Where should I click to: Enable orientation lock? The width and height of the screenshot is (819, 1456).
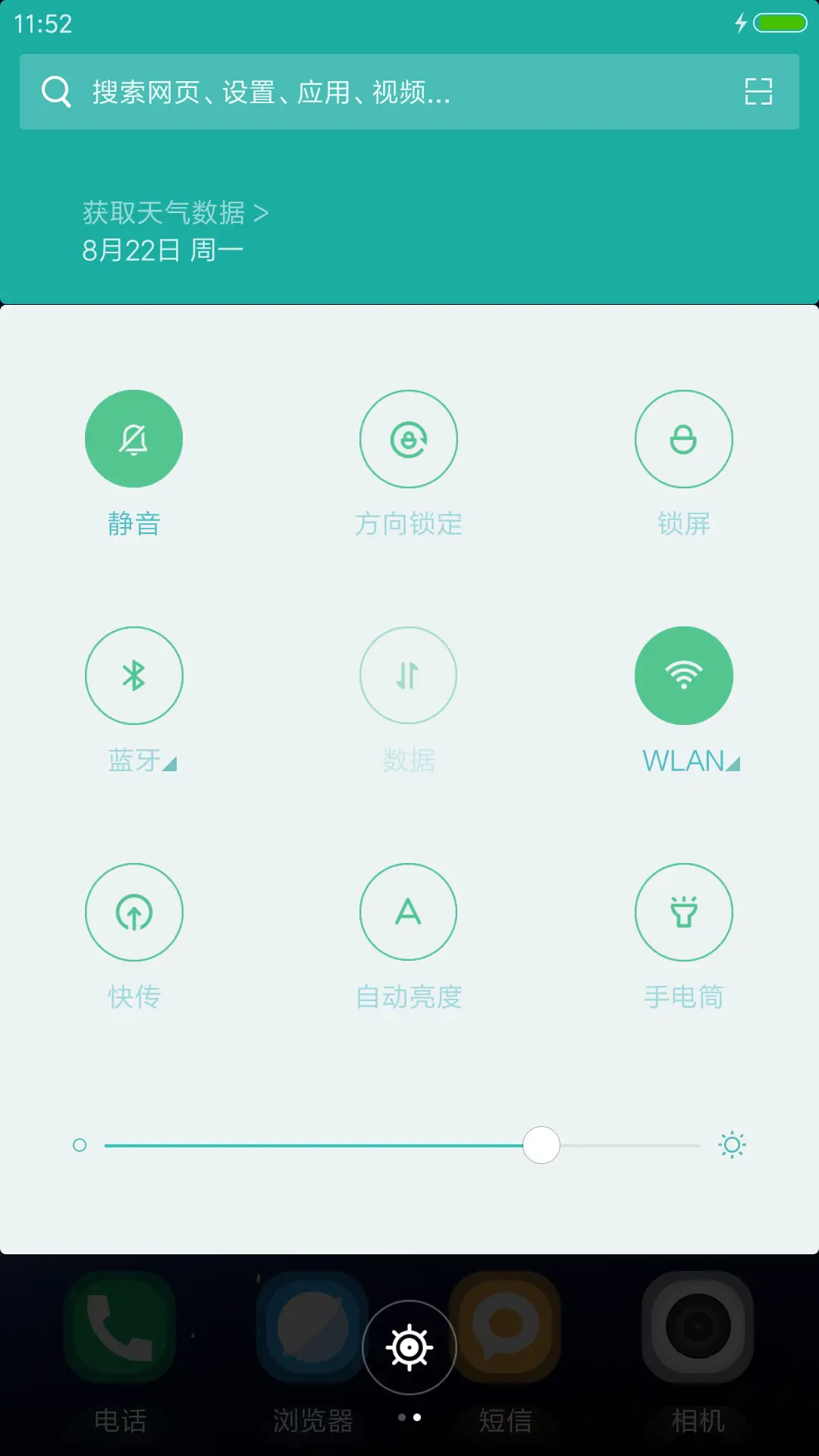[x=409, y=438]
